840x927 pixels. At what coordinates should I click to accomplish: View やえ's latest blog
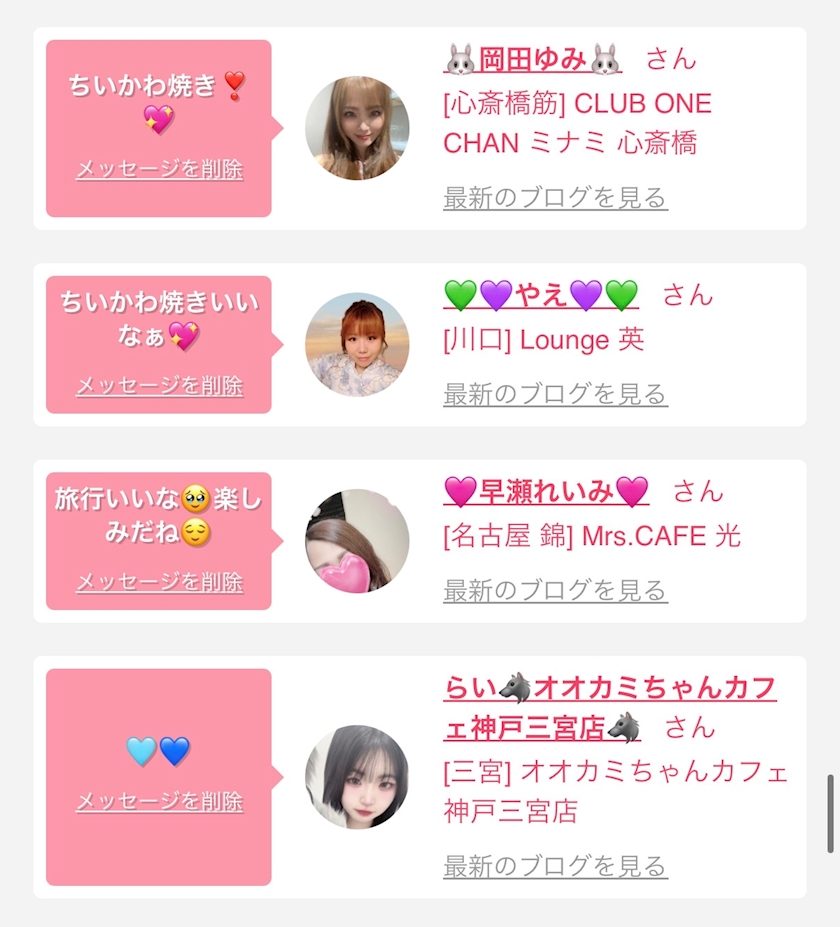click(555, 394)
